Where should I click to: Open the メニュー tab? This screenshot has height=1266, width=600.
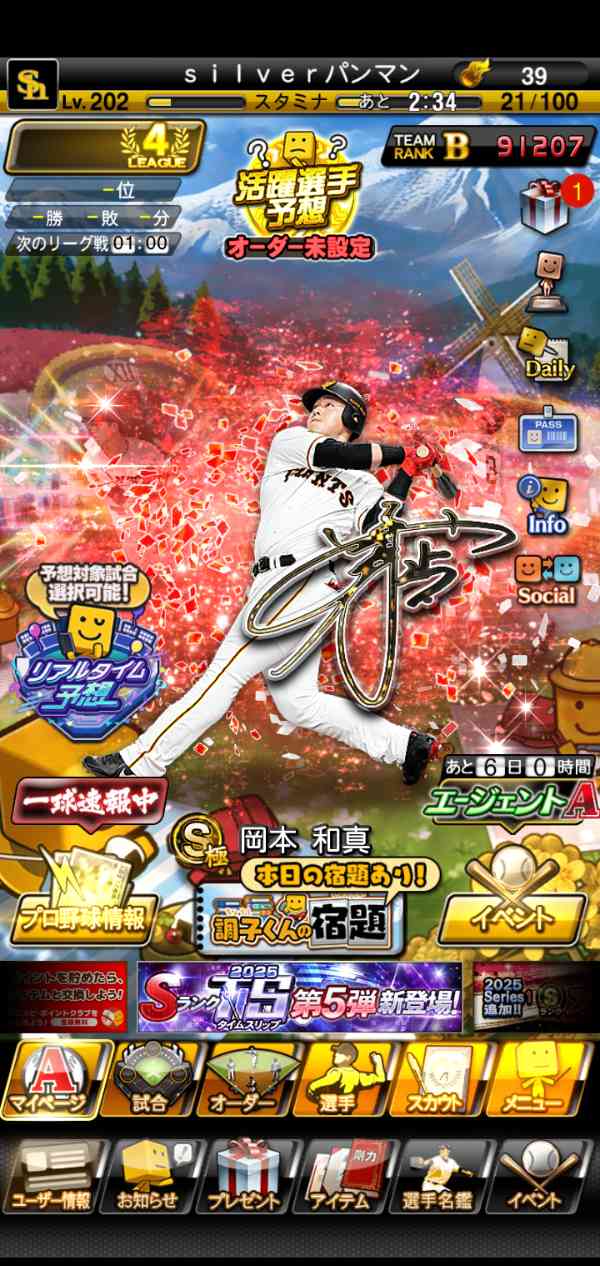coord(542,1080)
